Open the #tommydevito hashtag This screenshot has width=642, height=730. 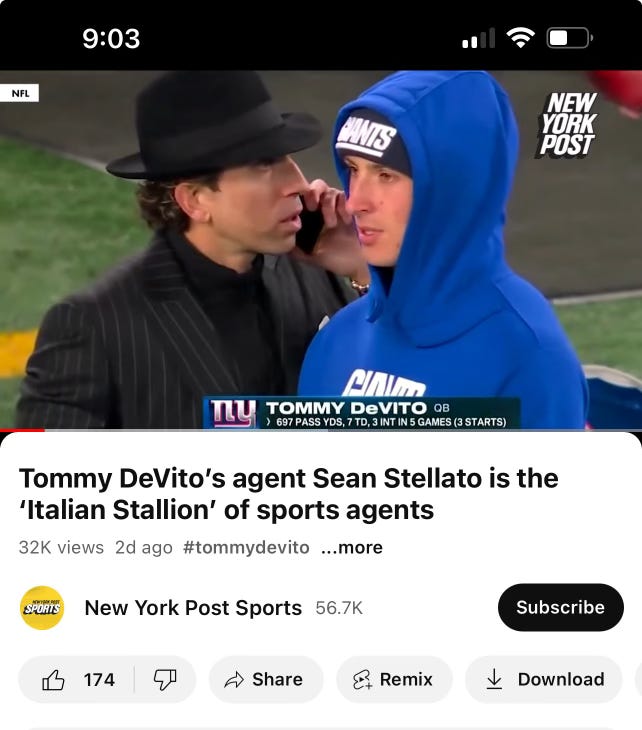pyautogui.click(x=246, y=547)
